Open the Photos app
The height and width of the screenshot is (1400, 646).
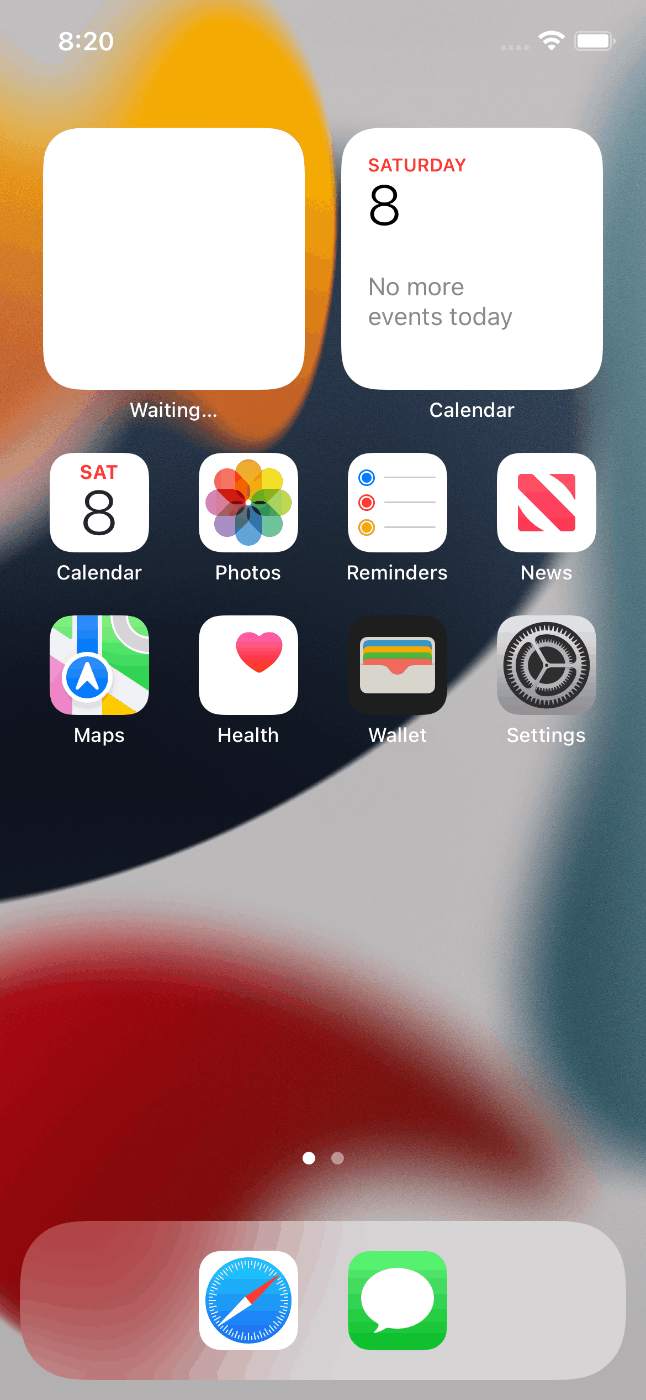[x=248, y=503]
